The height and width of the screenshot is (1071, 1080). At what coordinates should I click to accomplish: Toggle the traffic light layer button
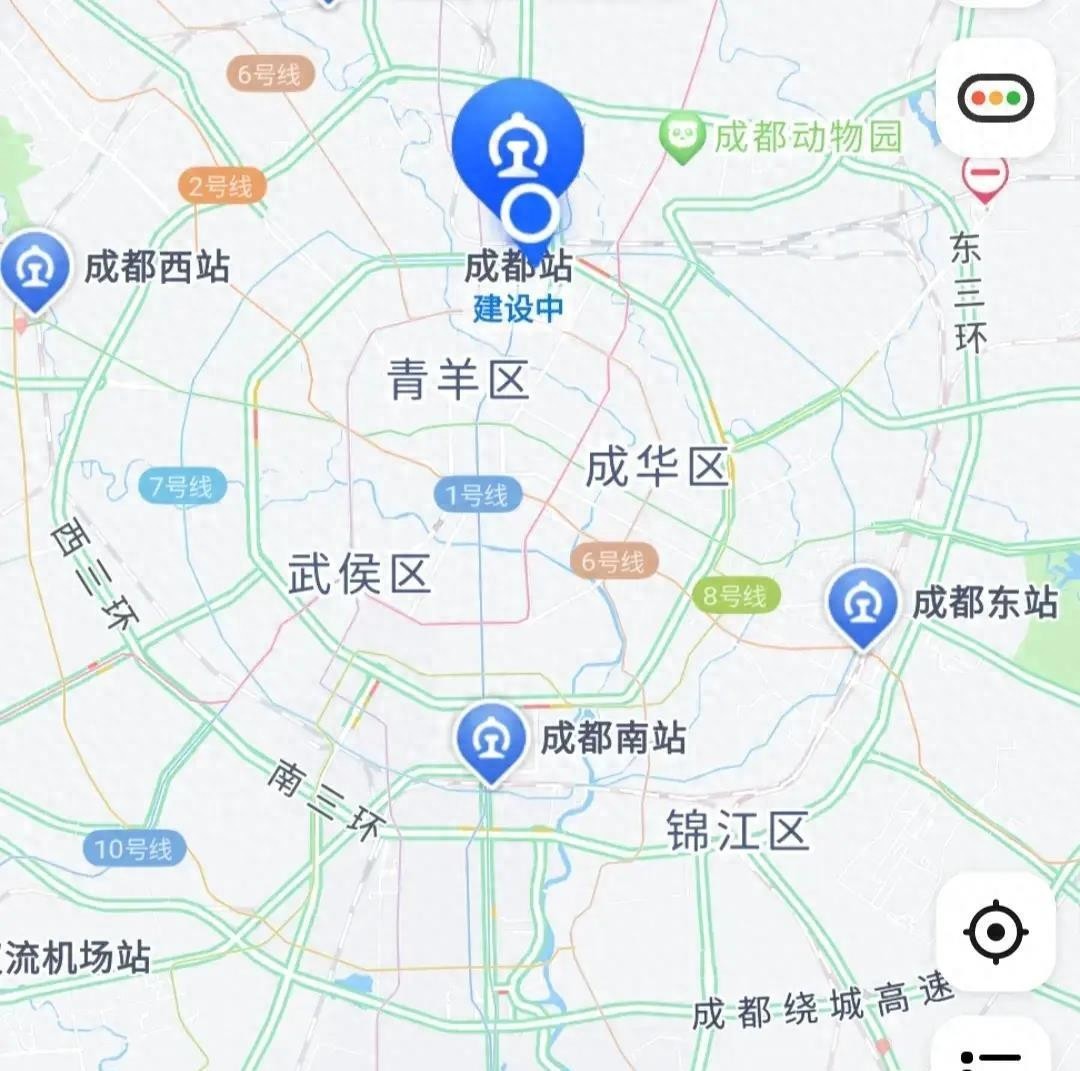point(994,98)
